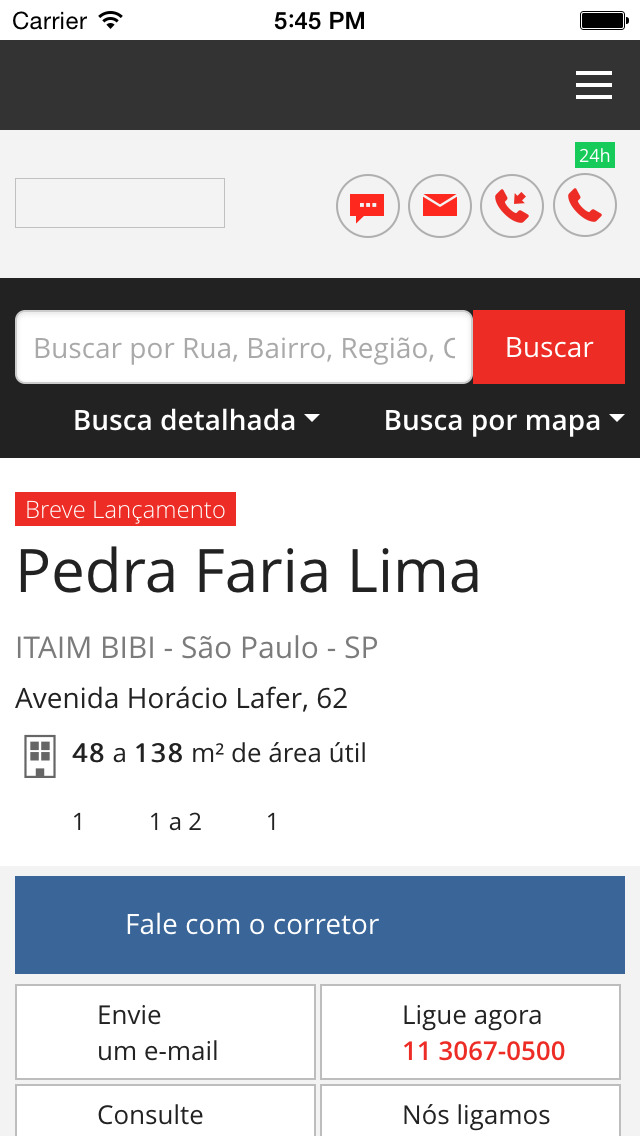Open the hamburger menu
Screen dimensions: 640x1136
coord(593,85)
